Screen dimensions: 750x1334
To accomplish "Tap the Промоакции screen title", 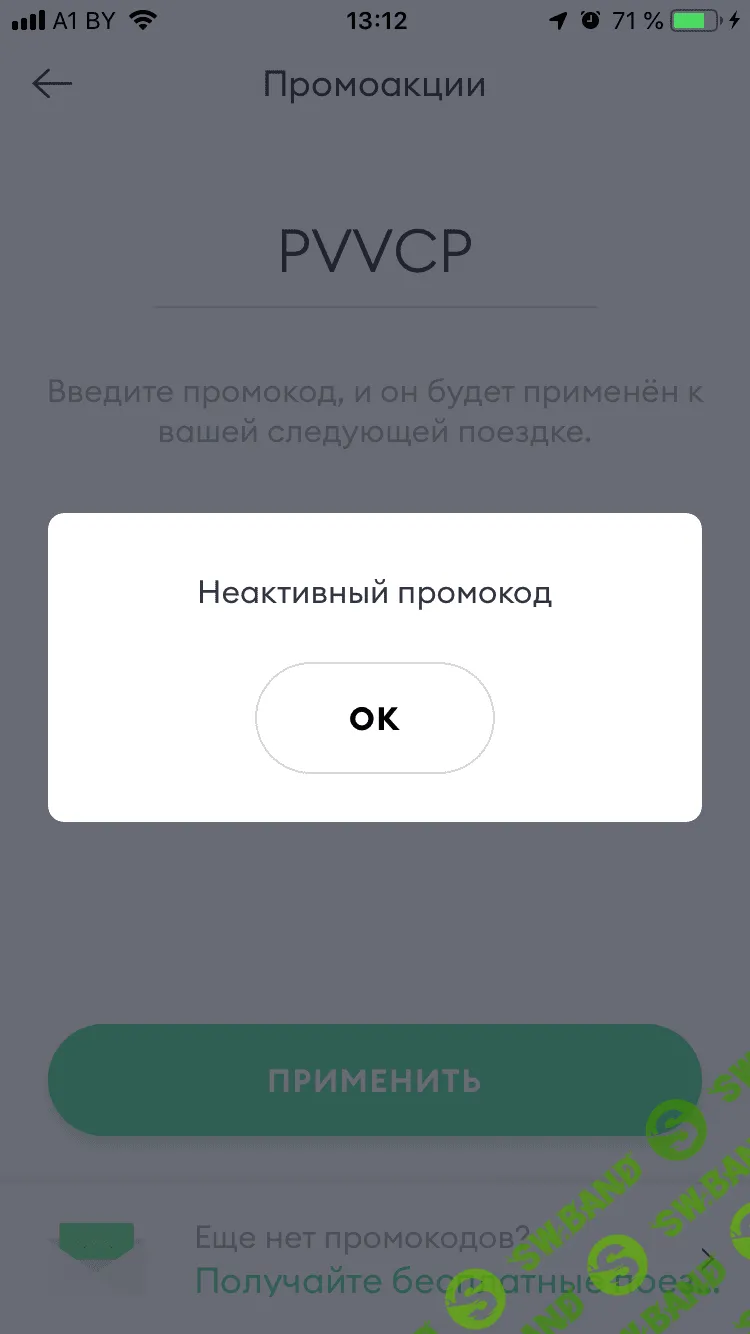I will tap(374, 84).
